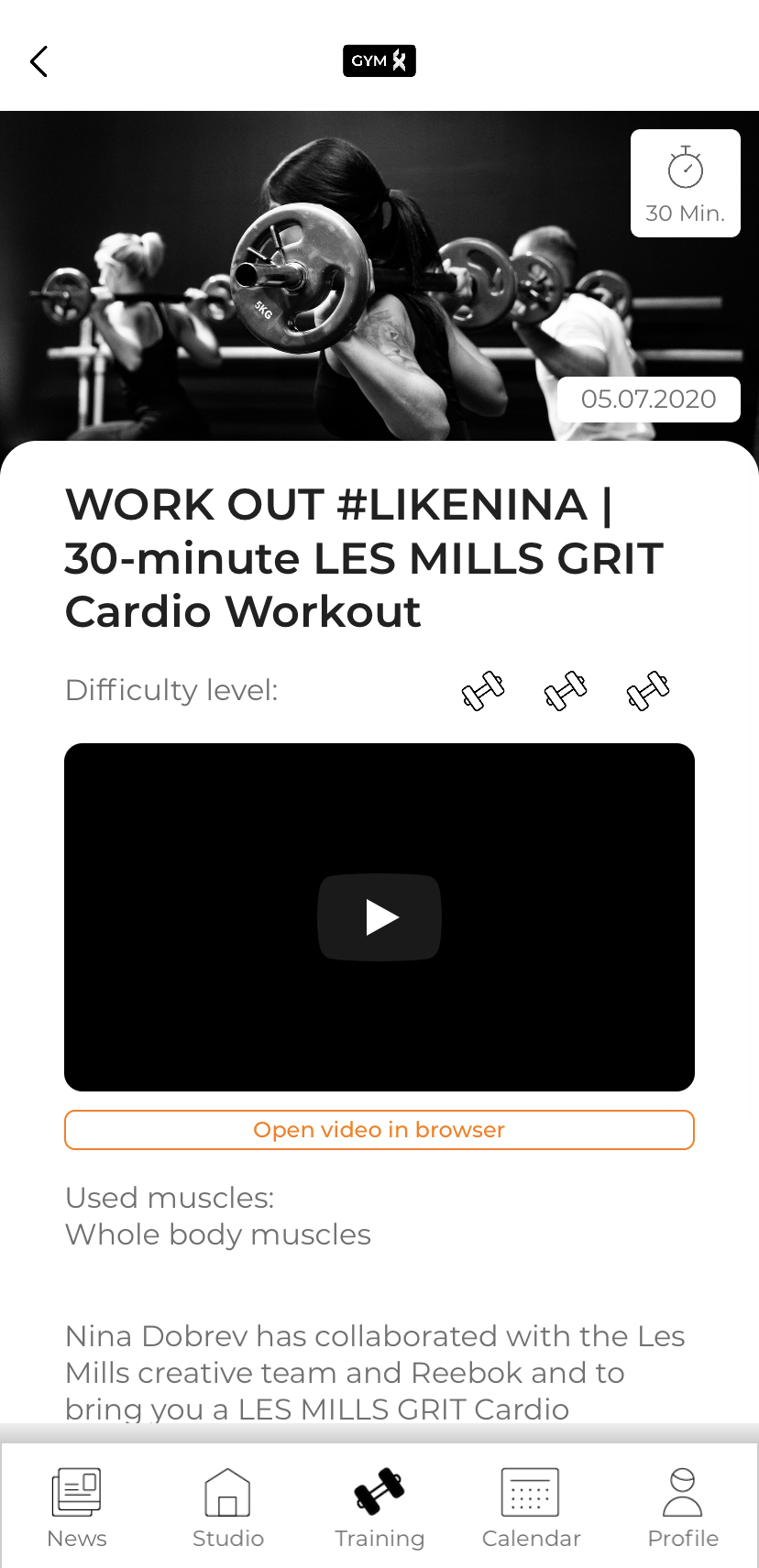Play the workout video

point(379,917)
